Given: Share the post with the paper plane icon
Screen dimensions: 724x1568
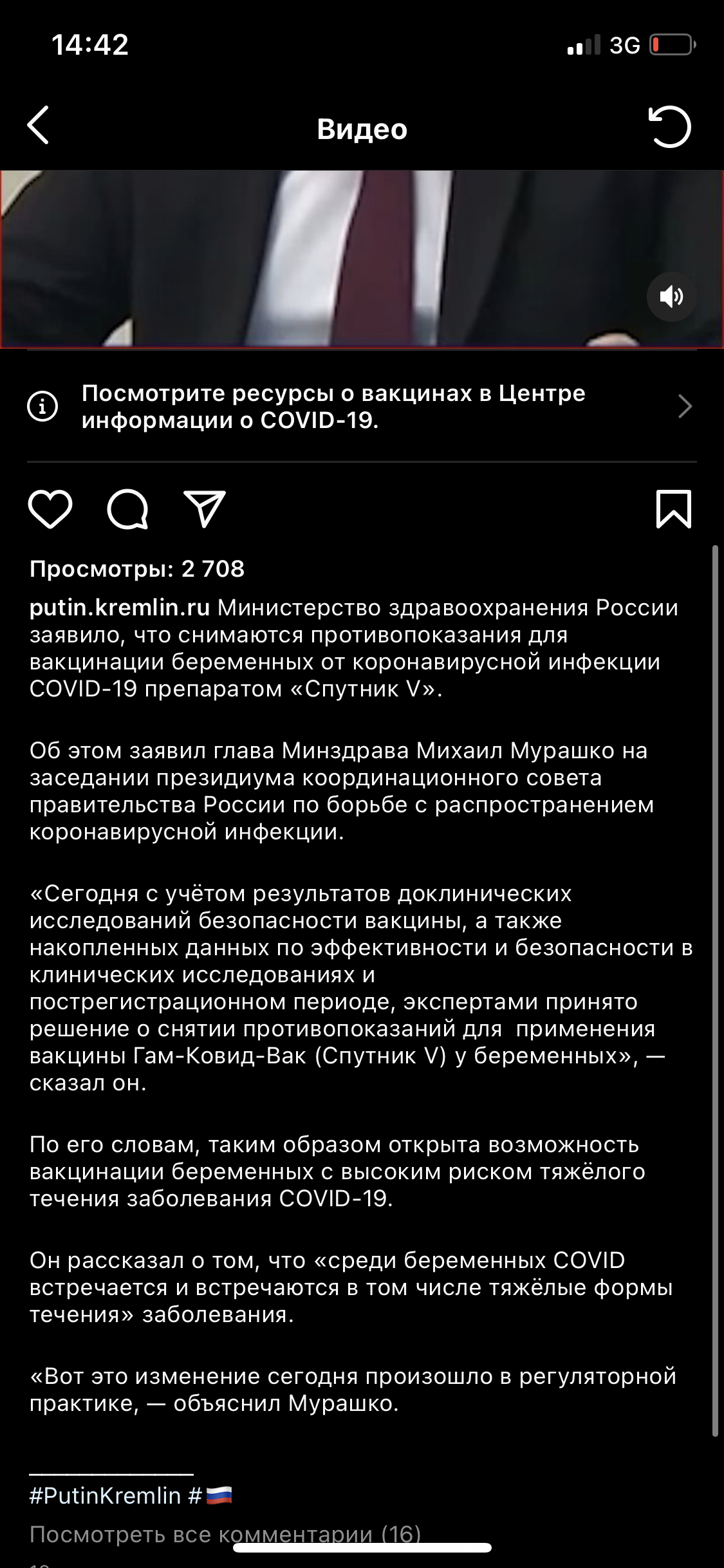Looking at the screenshot, I should point(205,509).
